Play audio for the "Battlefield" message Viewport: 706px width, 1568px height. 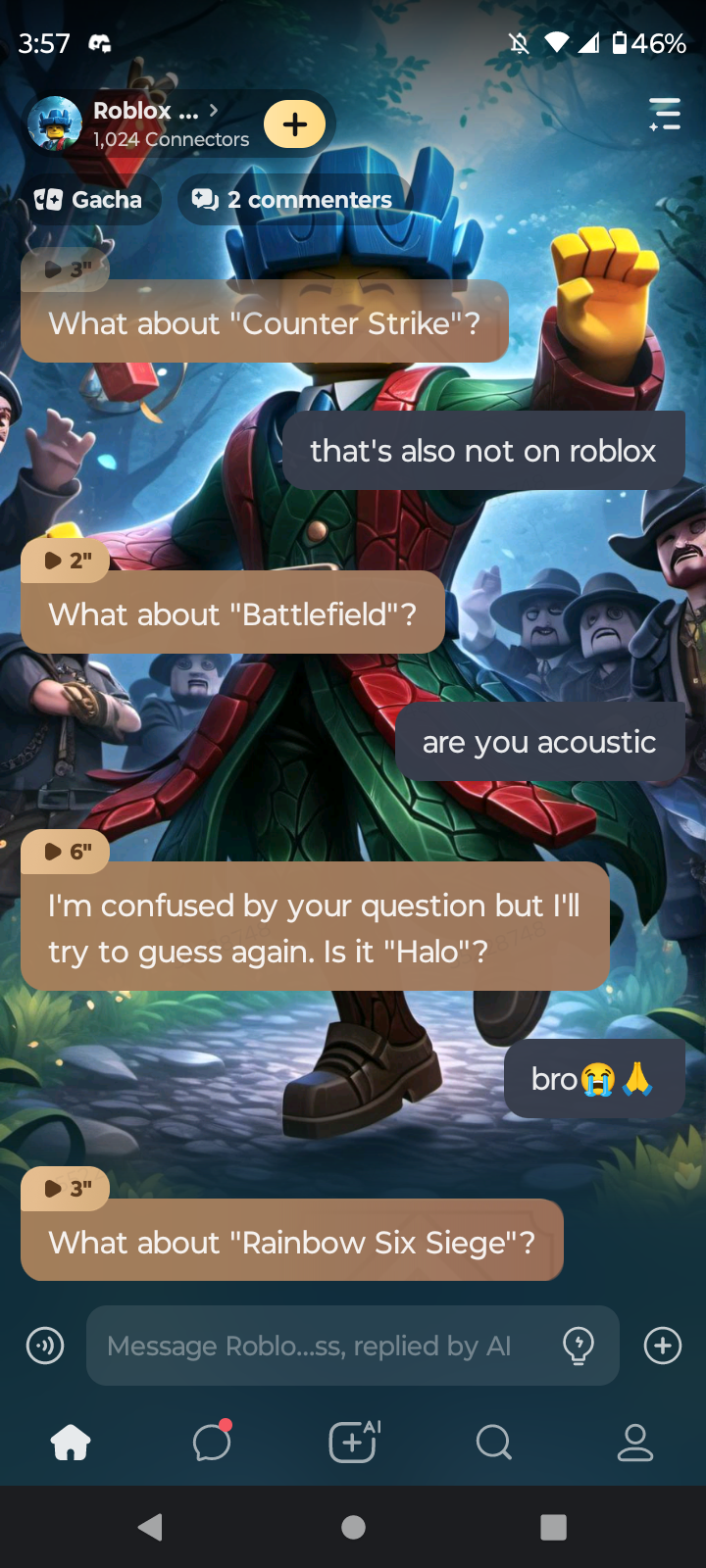point(66,561)
